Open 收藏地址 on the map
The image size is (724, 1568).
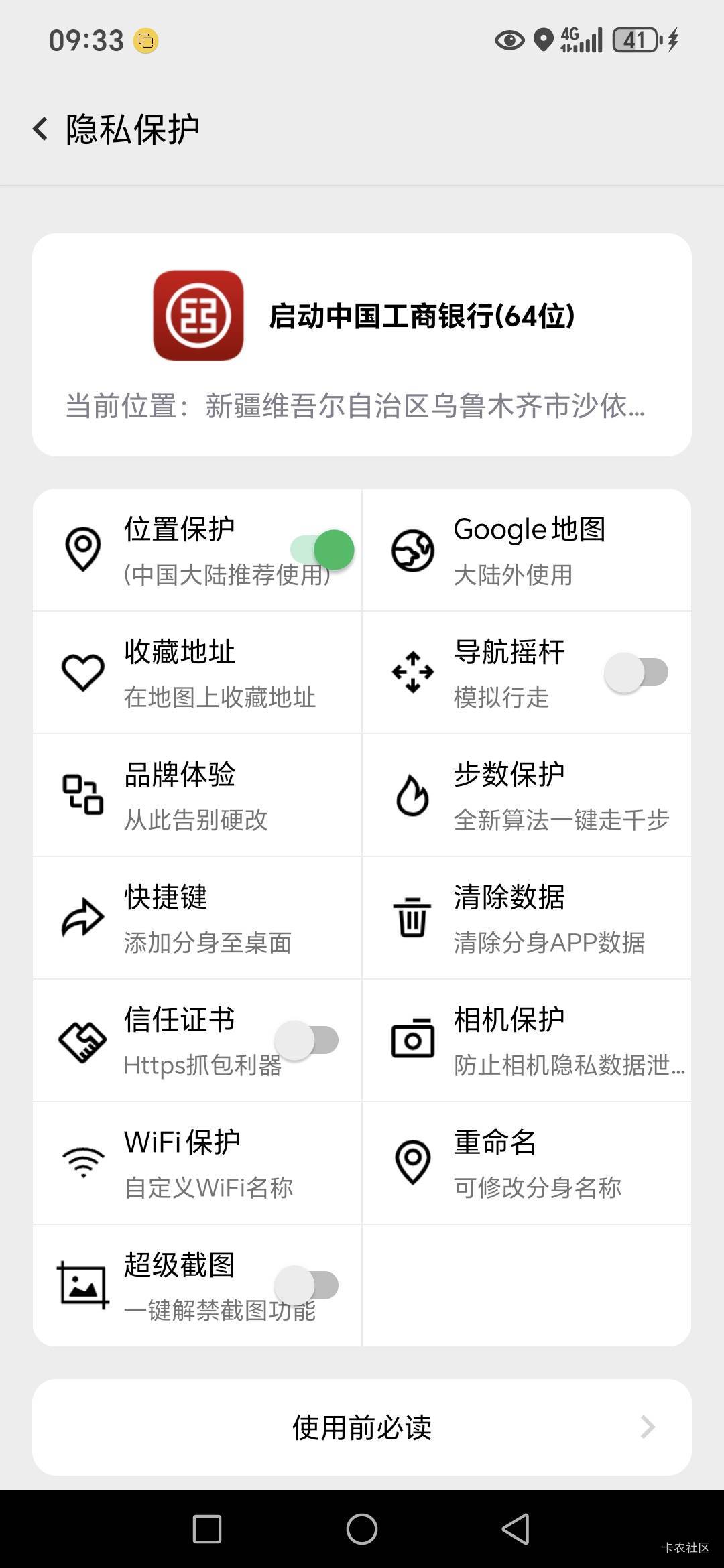point(197,673)
